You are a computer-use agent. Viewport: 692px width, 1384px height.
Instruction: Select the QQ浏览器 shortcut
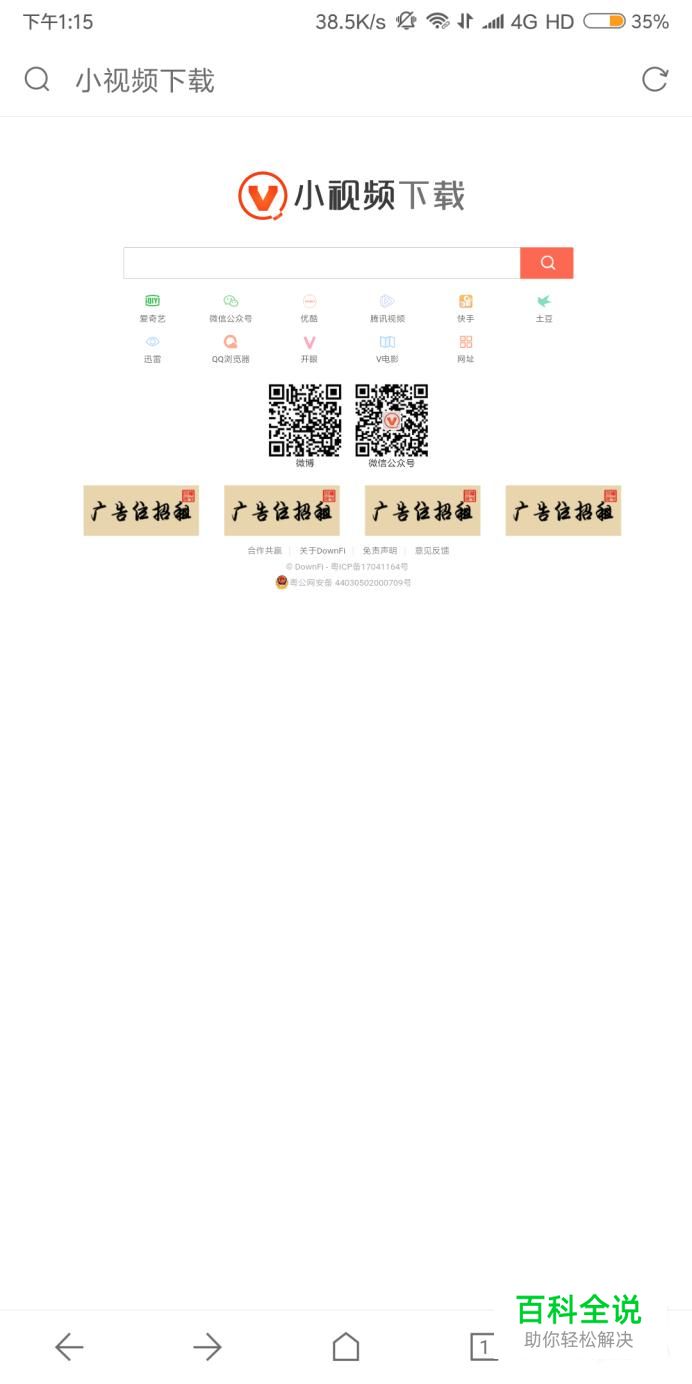click(x=231, y=349)
